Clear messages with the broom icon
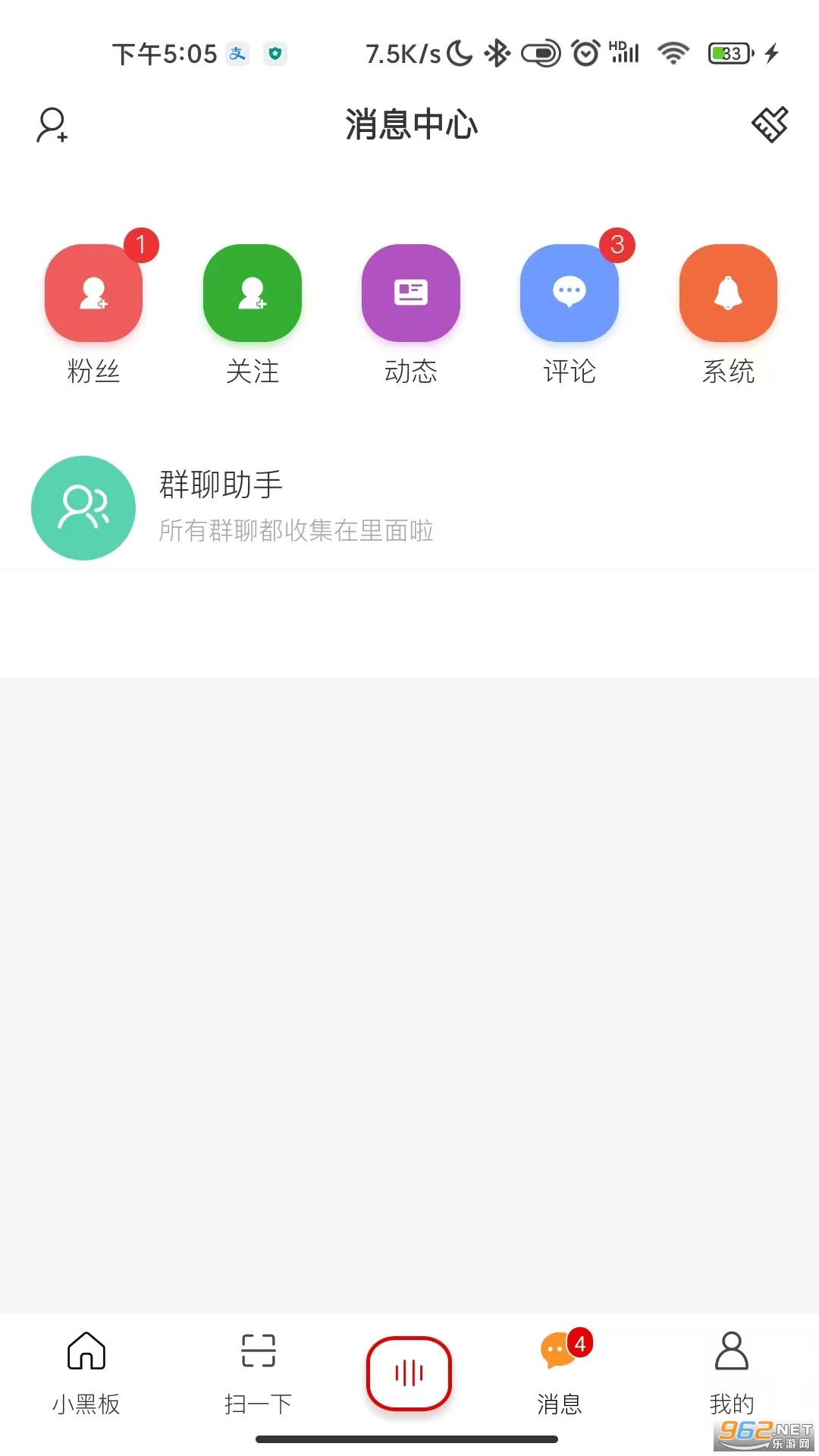 pyautogui.click(x=768, y=124)
